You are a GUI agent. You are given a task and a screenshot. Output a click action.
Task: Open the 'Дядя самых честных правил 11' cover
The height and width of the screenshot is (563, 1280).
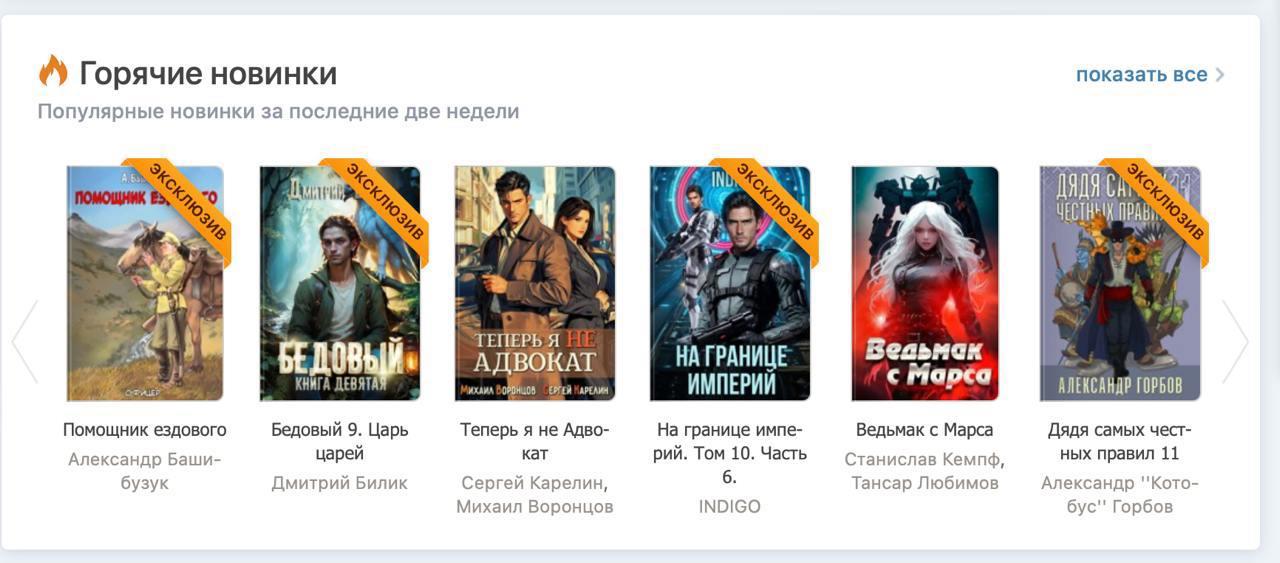1120,284
